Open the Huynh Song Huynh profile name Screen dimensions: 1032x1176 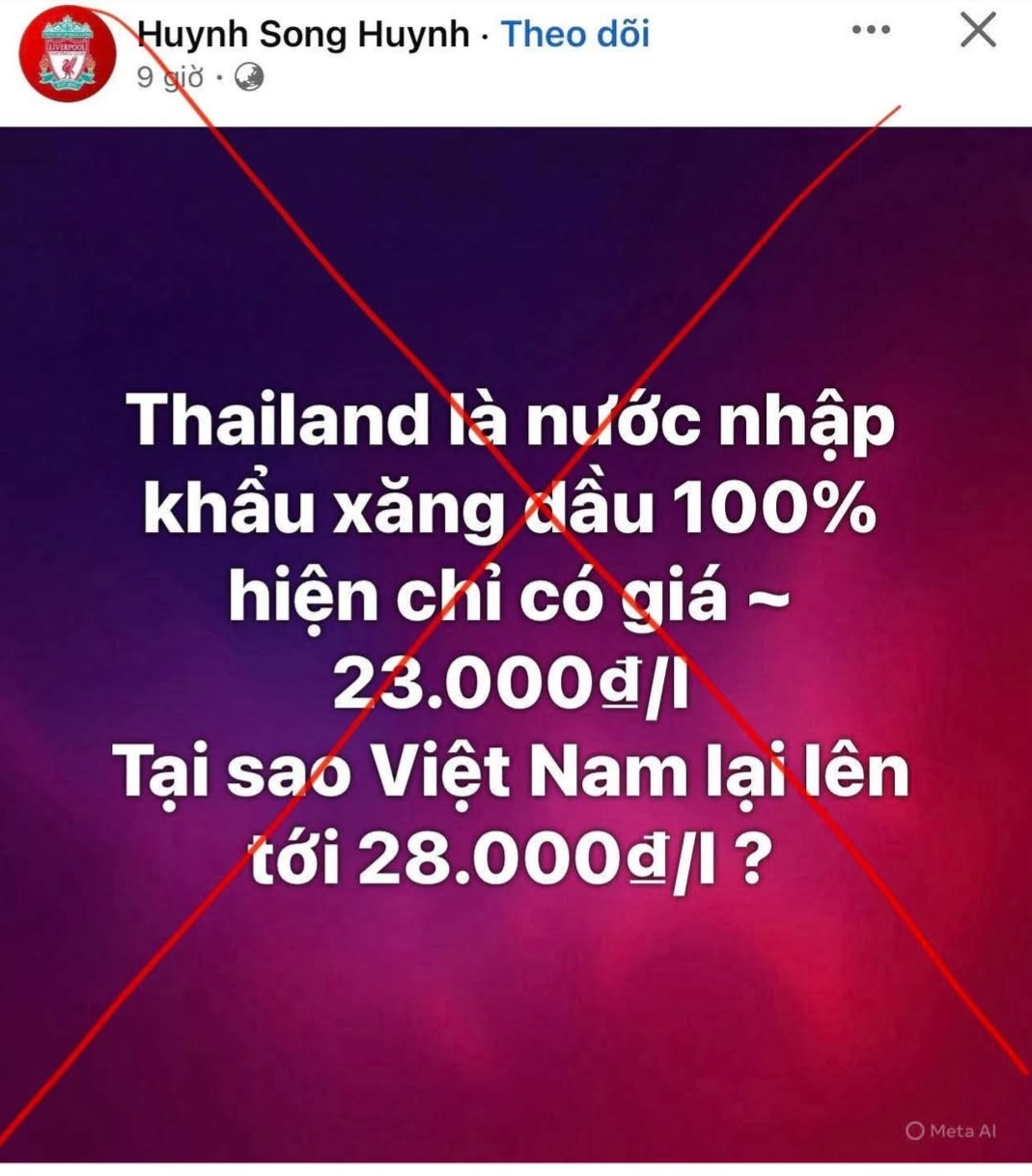303,34
